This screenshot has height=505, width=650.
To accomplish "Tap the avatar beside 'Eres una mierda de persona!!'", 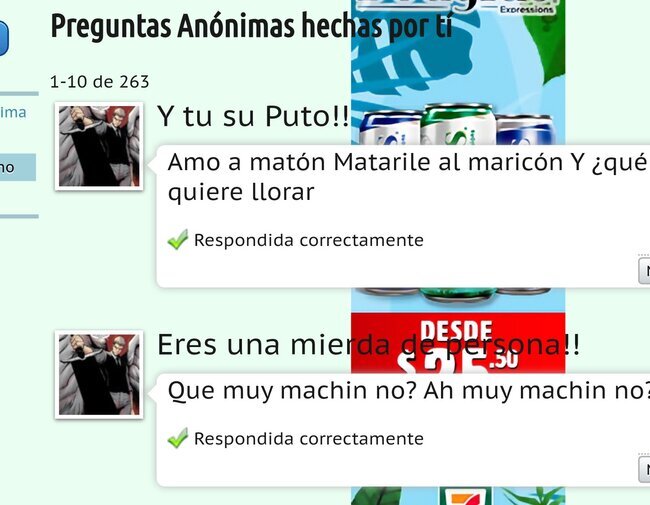I will pyautogui.click(x=98, y=374).
